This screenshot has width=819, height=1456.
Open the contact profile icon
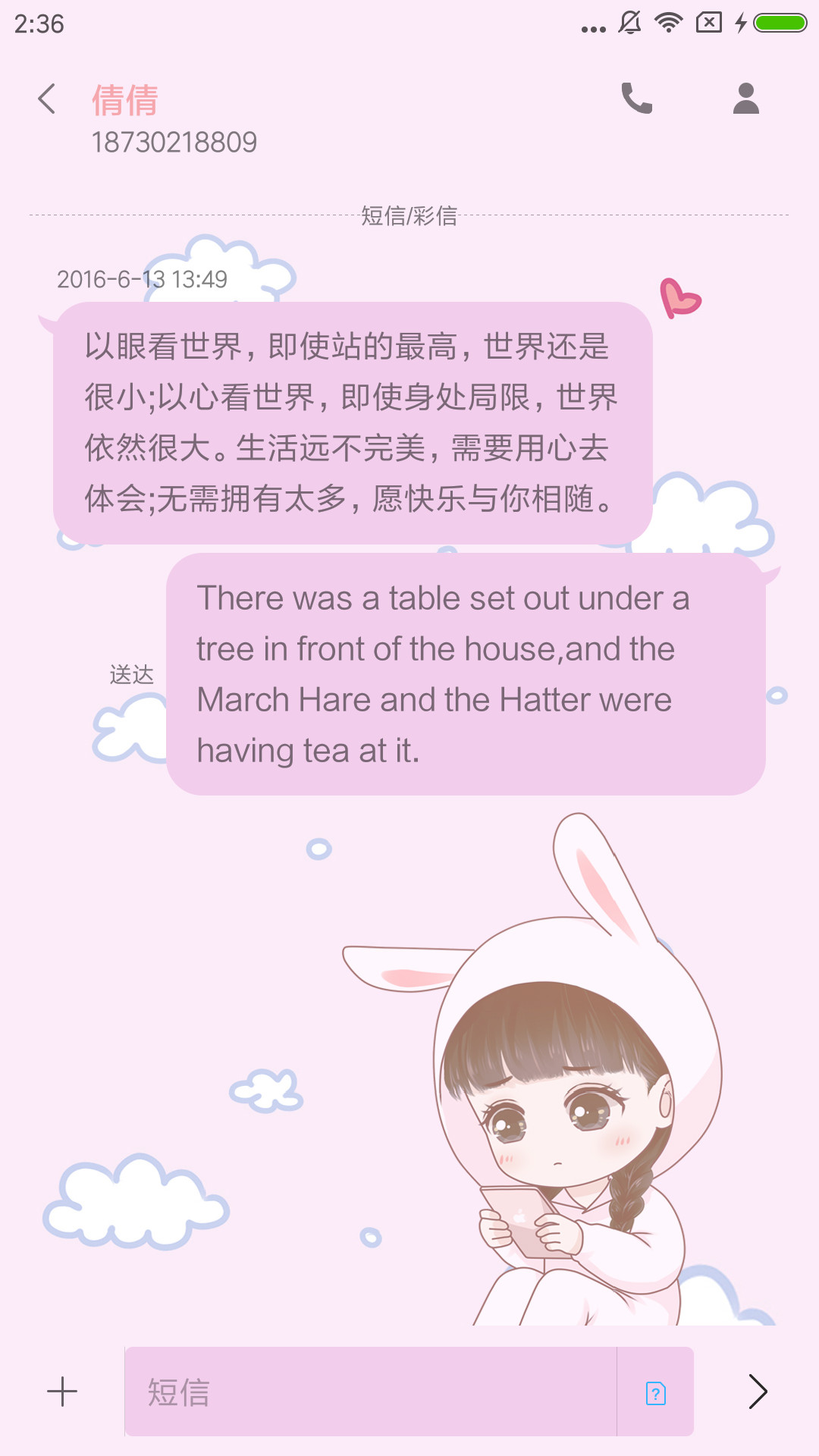[746, 99]
